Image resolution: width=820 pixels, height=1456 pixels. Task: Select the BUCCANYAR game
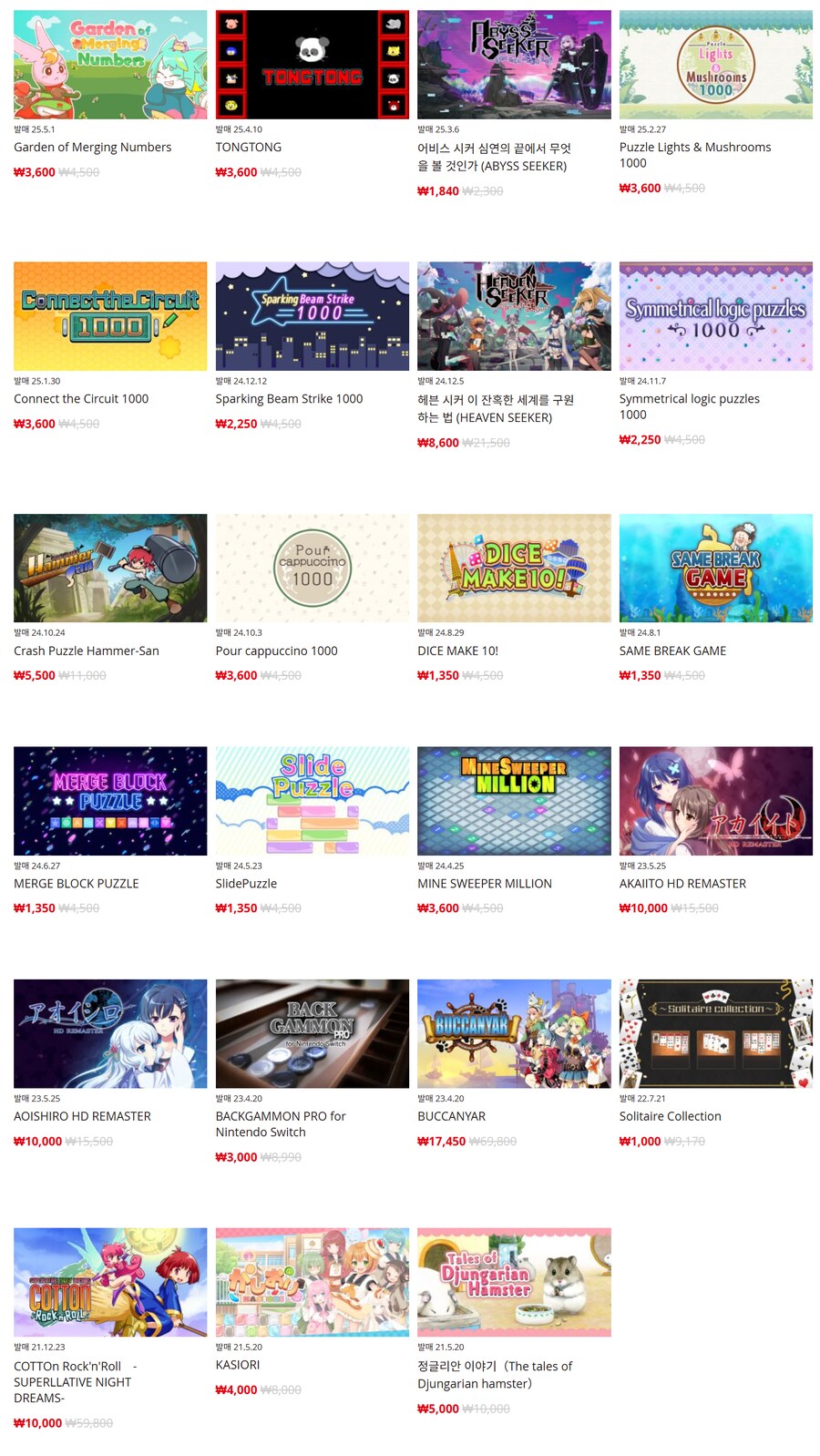514,1033
